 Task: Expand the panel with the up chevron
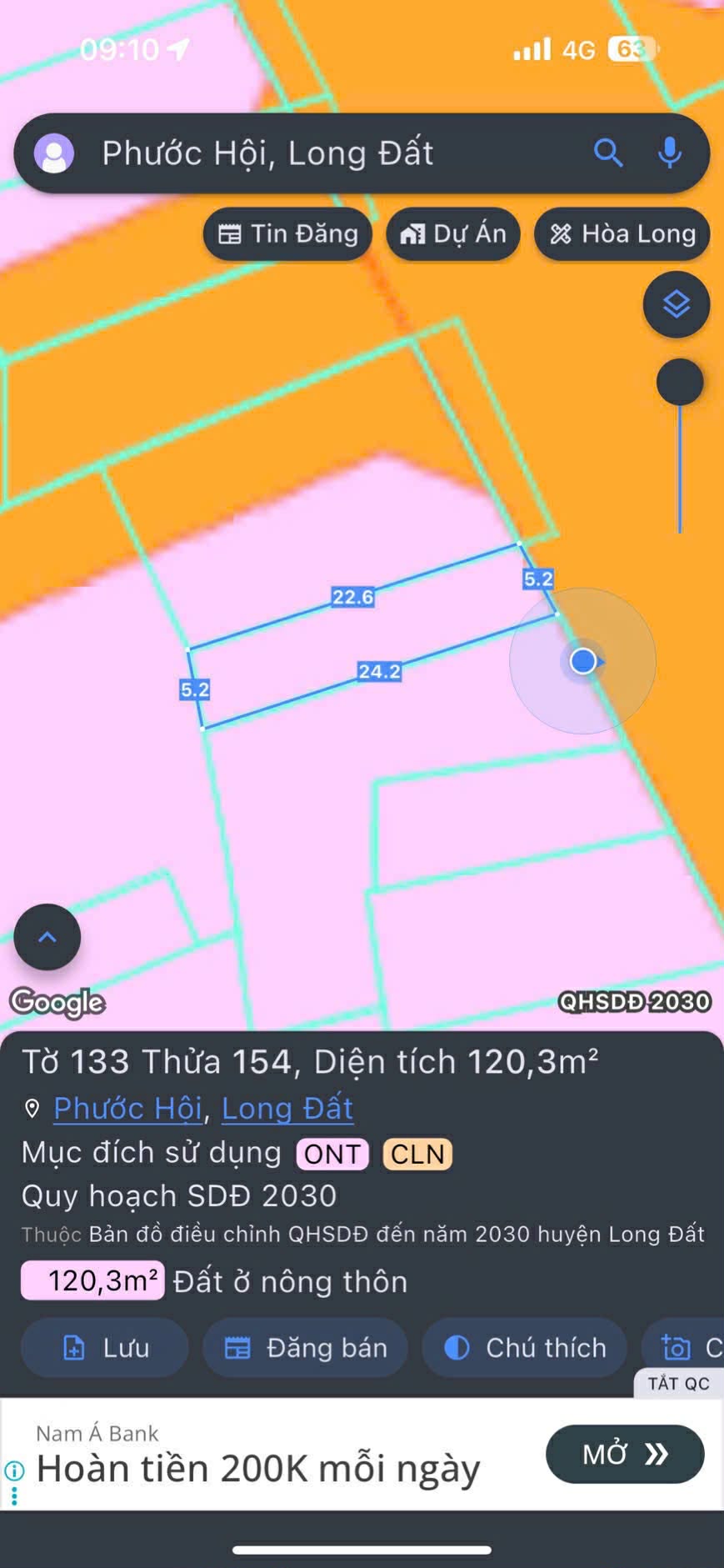point(47,937)
